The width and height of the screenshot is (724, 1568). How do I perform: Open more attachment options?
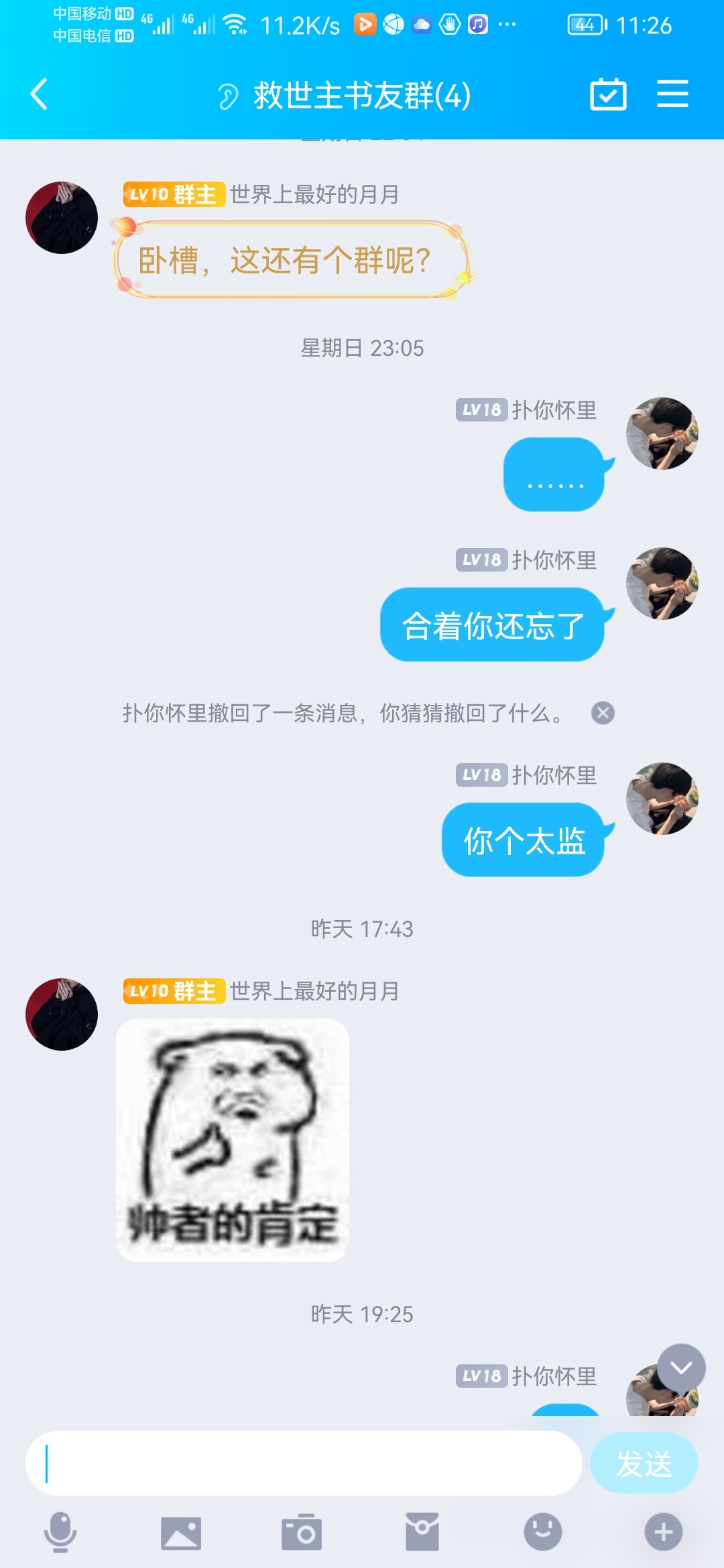[664, 1532]
